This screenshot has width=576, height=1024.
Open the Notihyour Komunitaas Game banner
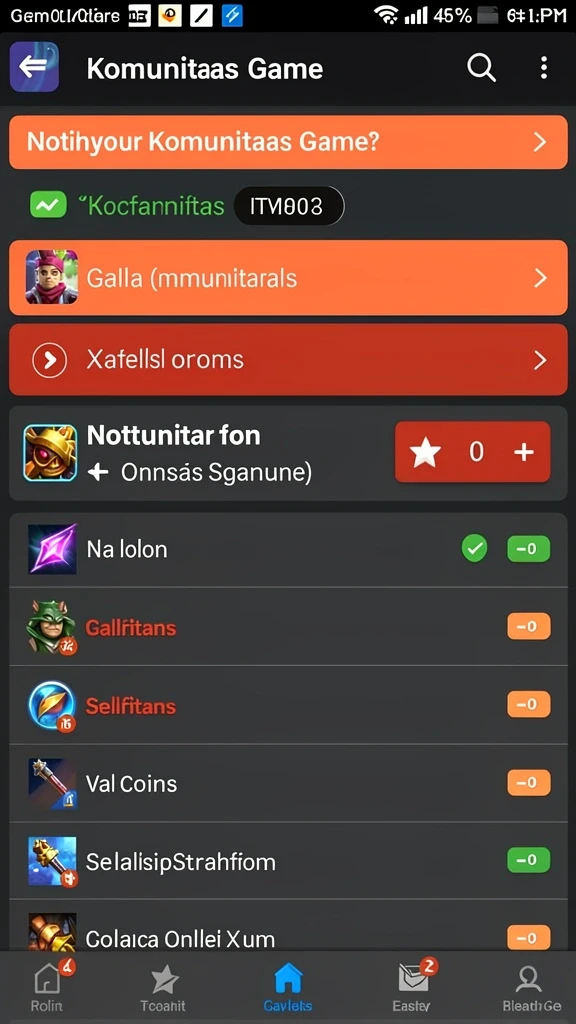[x=288, y=142]
